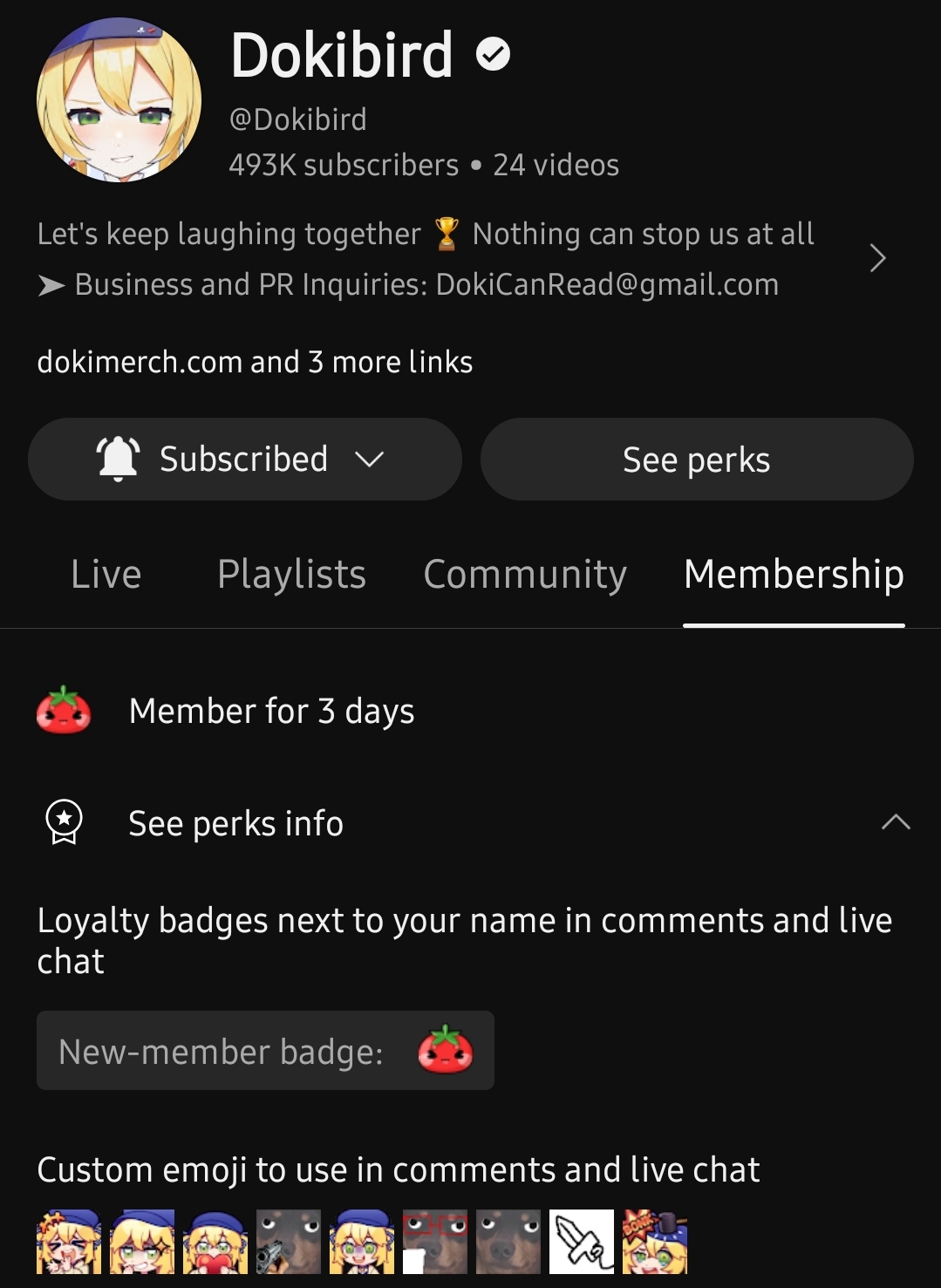Switch to the Community tab

(525, 575)
